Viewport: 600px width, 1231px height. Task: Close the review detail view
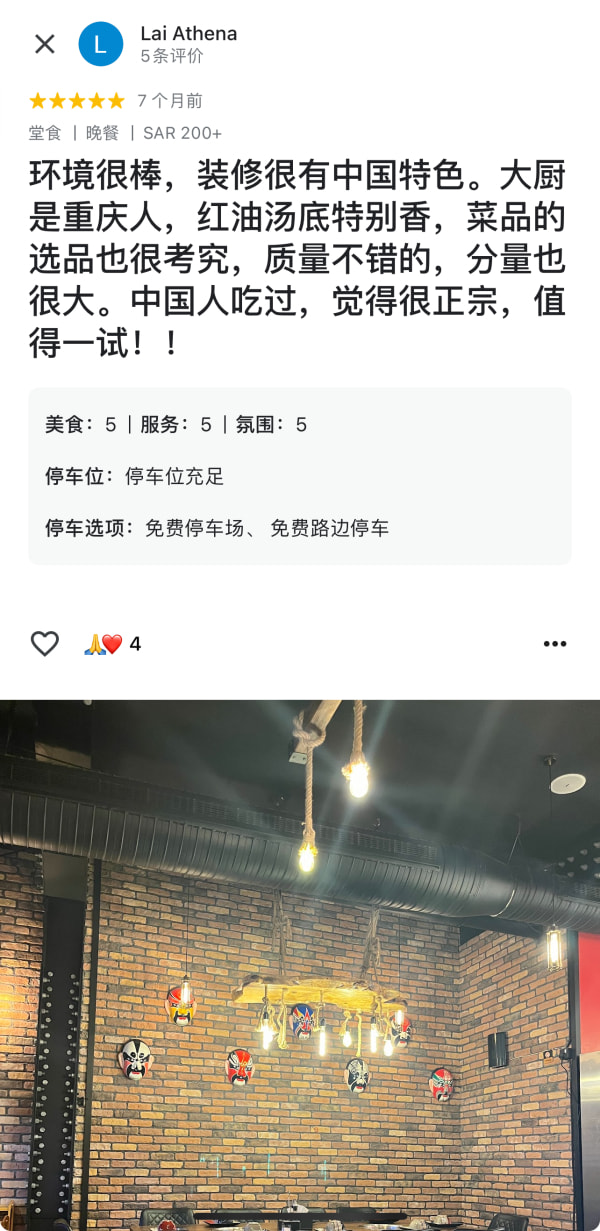[x=45, y=44]
